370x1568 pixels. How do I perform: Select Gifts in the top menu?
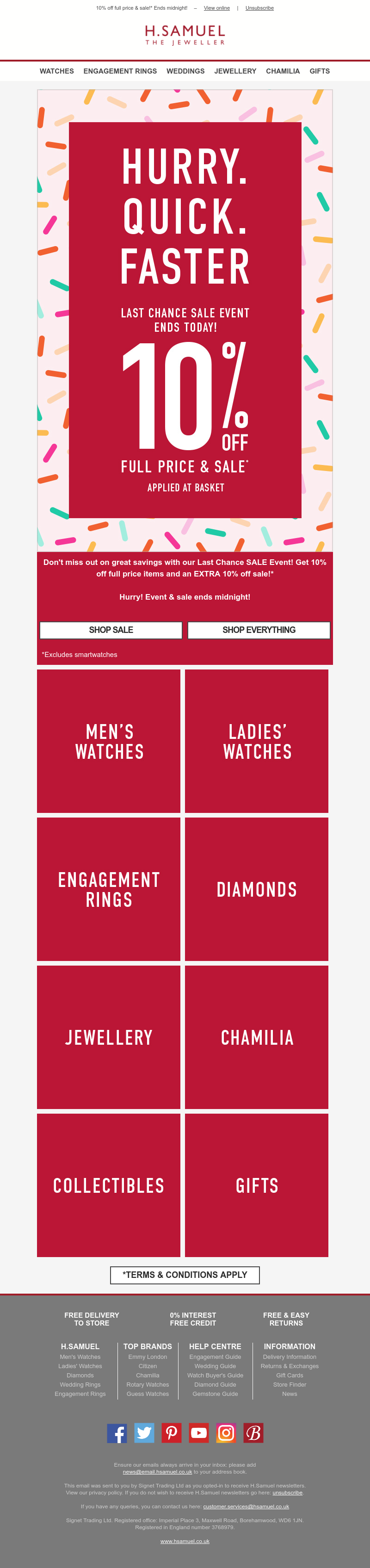tap(320, 71)
